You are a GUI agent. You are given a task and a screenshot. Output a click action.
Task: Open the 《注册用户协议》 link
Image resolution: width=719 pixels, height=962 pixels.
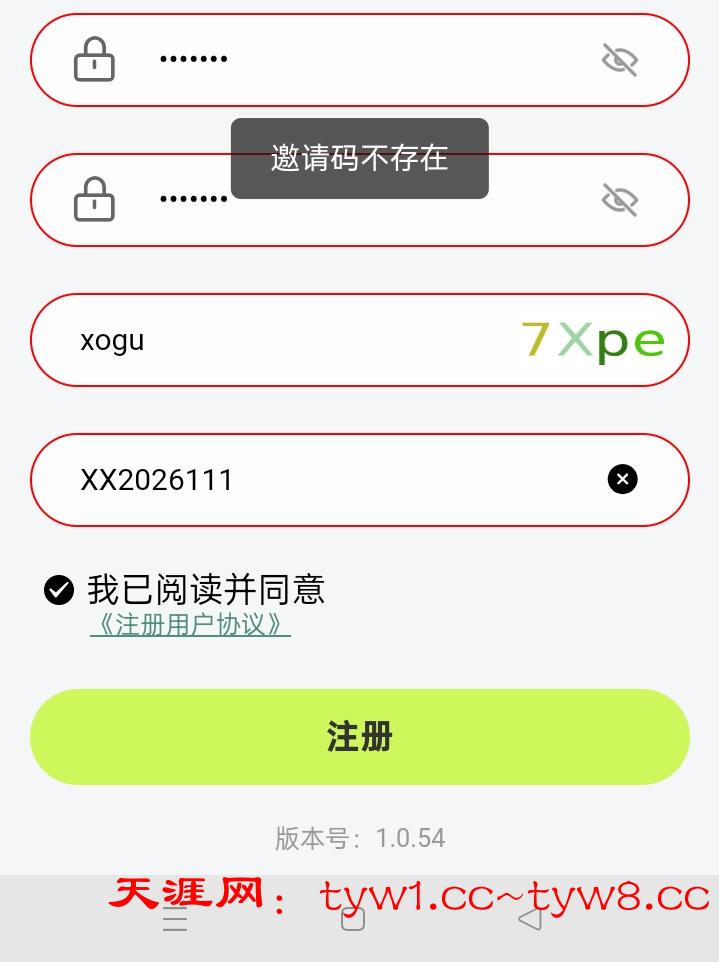(x=190, y=625)
